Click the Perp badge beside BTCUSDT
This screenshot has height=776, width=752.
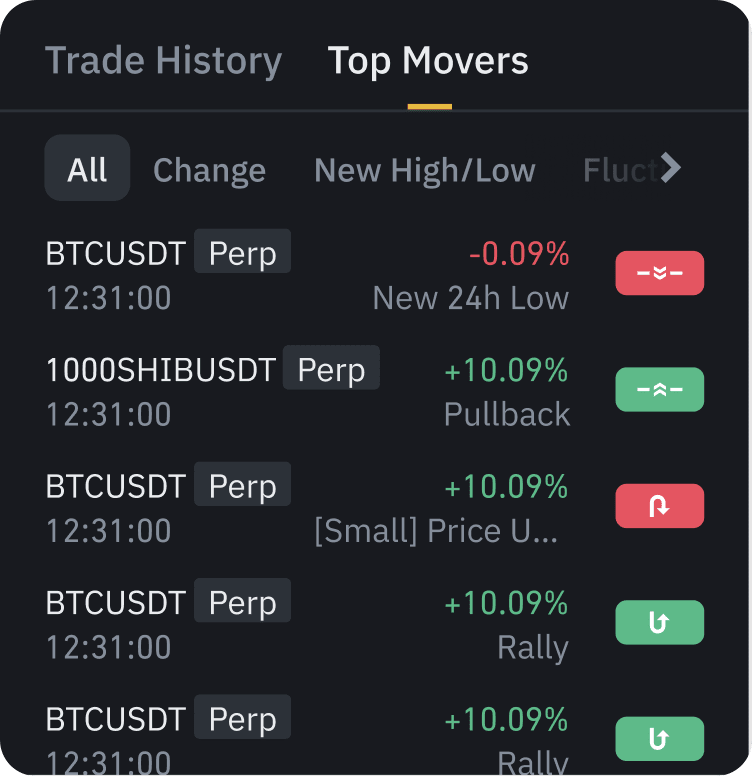tap(243, 253)
